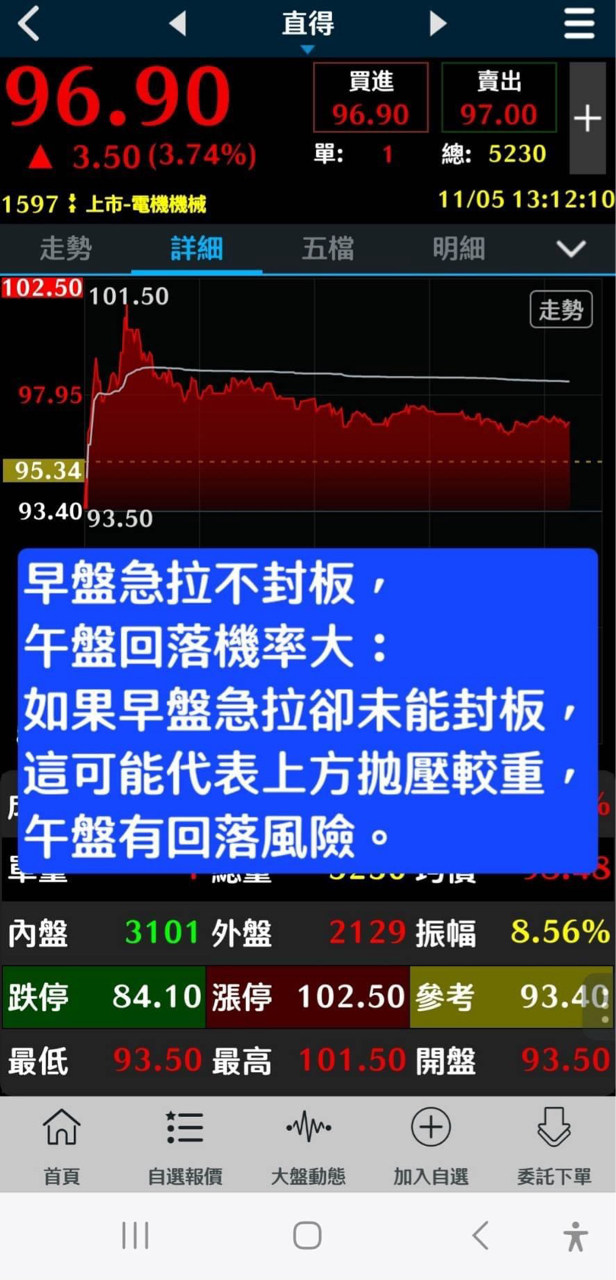Select the 詳細 tab
616x1280 pixels.
(196, 249)
